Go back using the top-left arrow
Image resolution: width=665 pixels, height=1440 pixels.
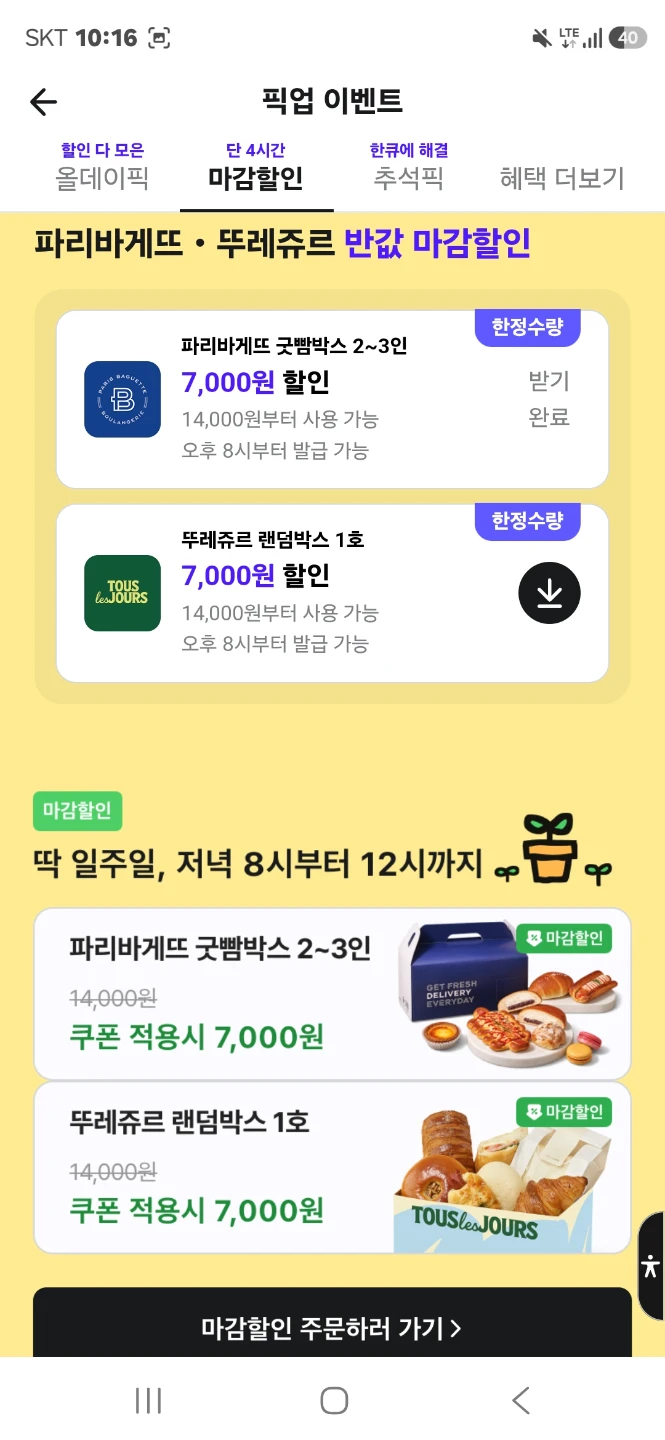click(x=44, y=101)
